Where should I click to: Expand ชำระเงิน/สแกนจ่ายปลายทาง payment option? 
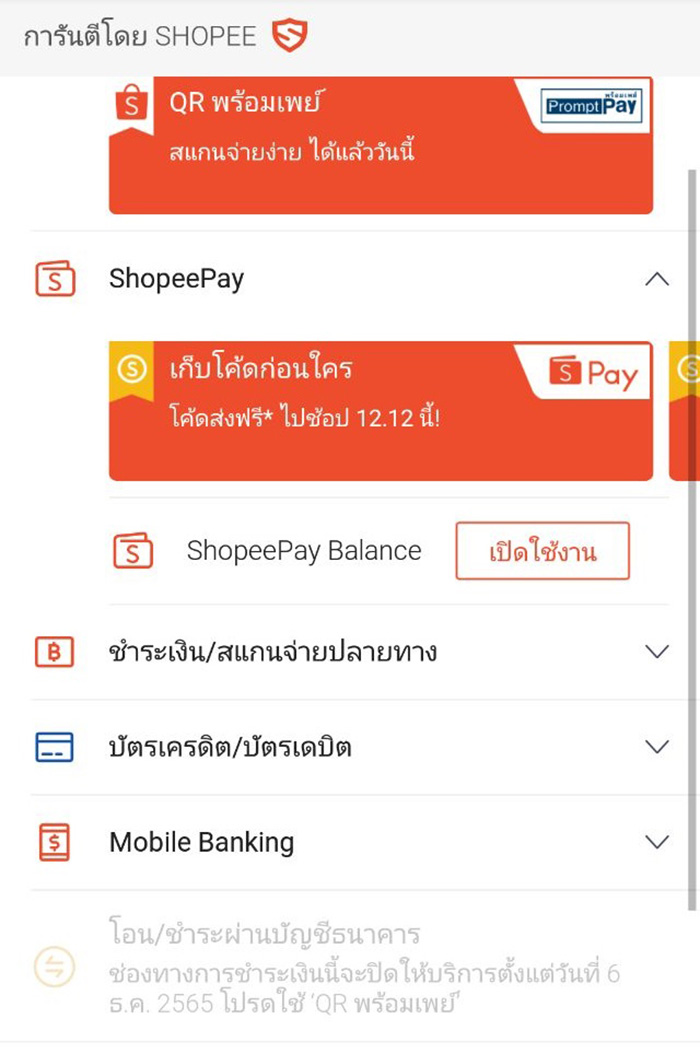pos(656,652)
